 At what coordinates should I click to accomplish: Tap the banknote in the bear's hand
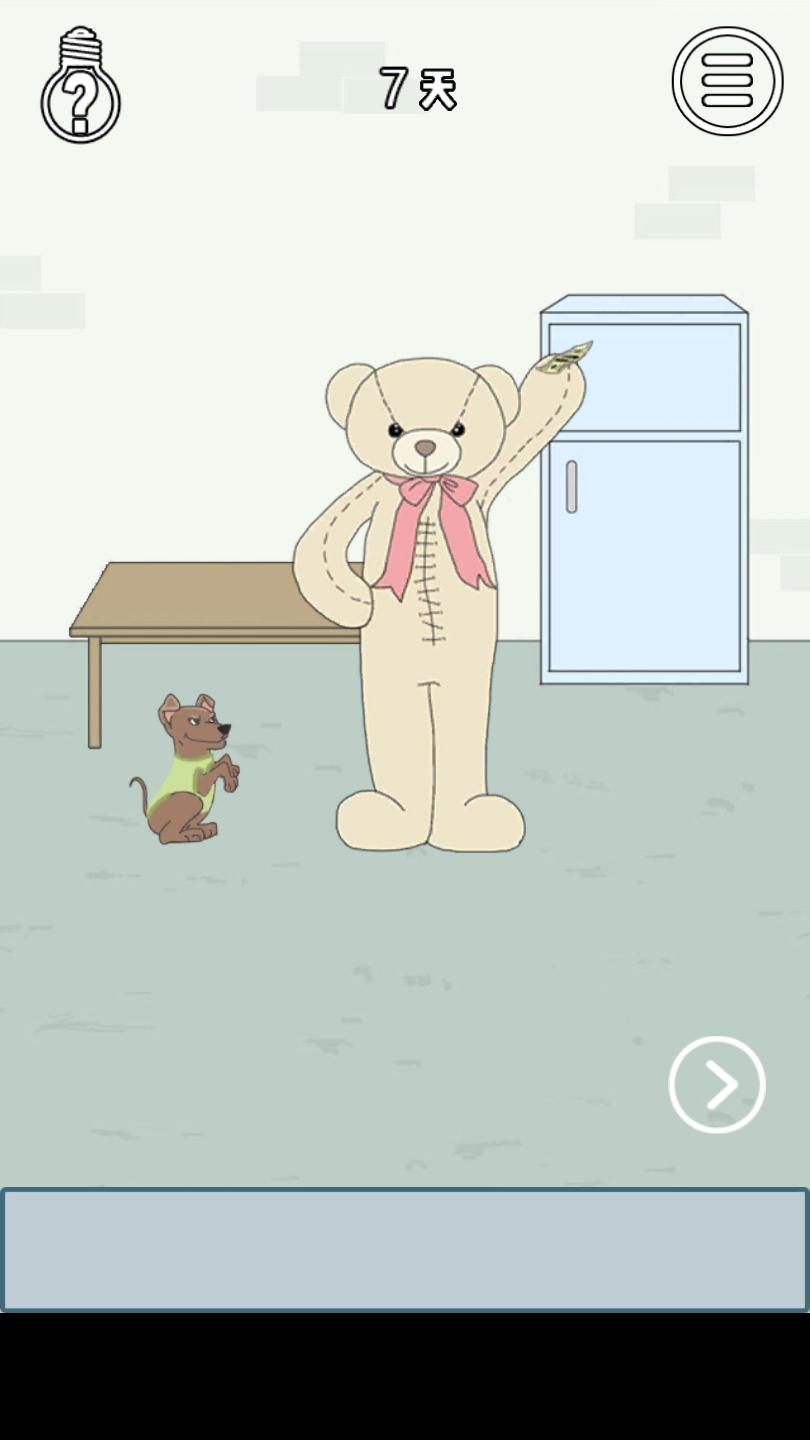point(565,357)
